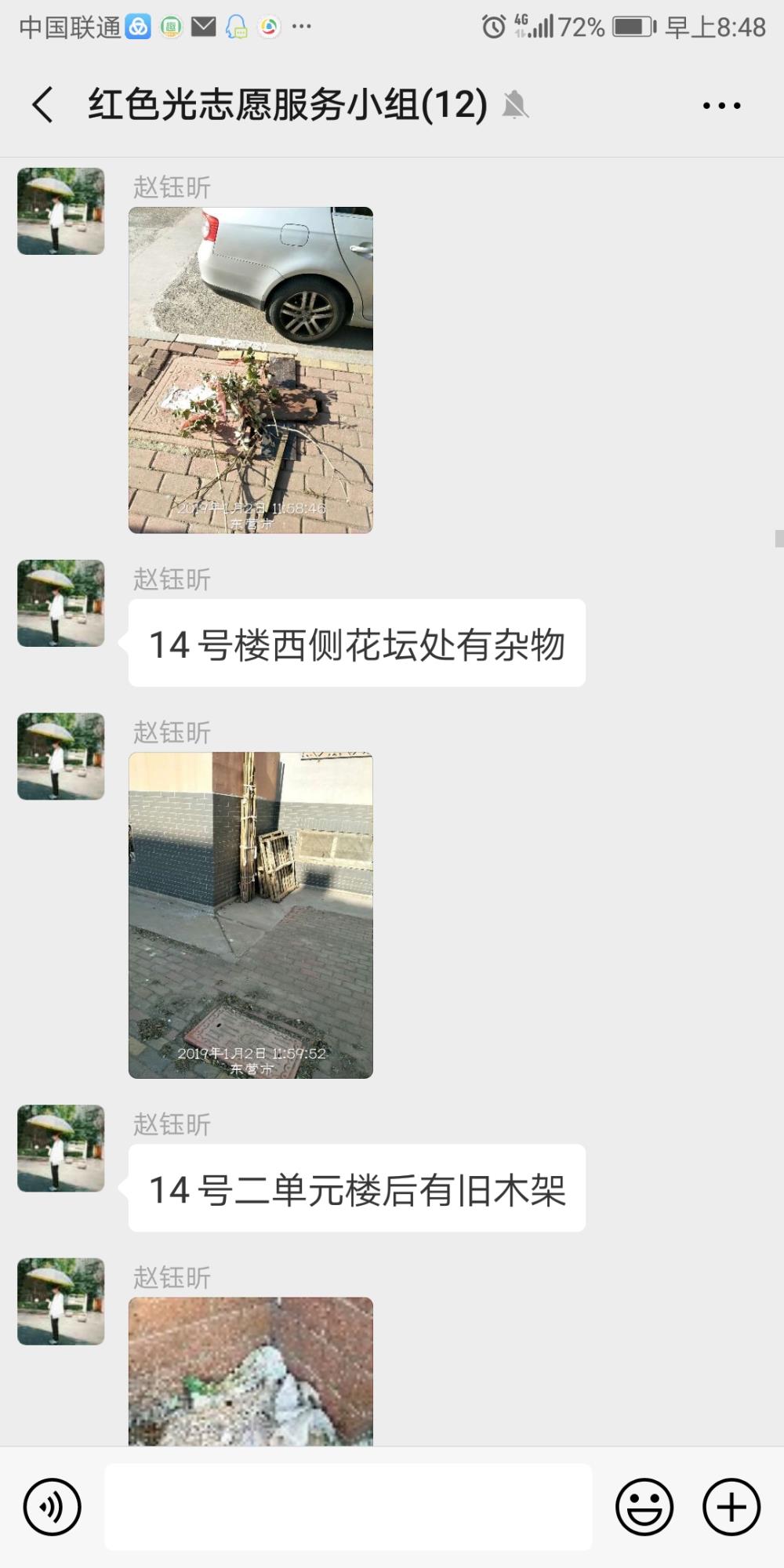
Task: Switch to voice message input
Action: click(53, 1507)
